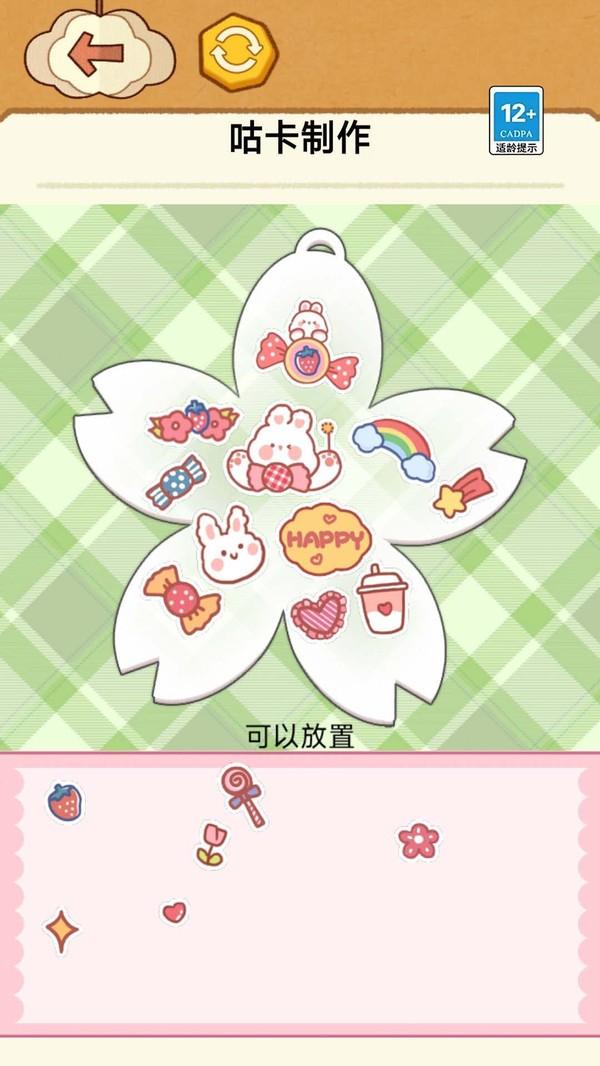Go back using the arrow button
Screen dimensions: 600x1066
click(x=98, y=54)
